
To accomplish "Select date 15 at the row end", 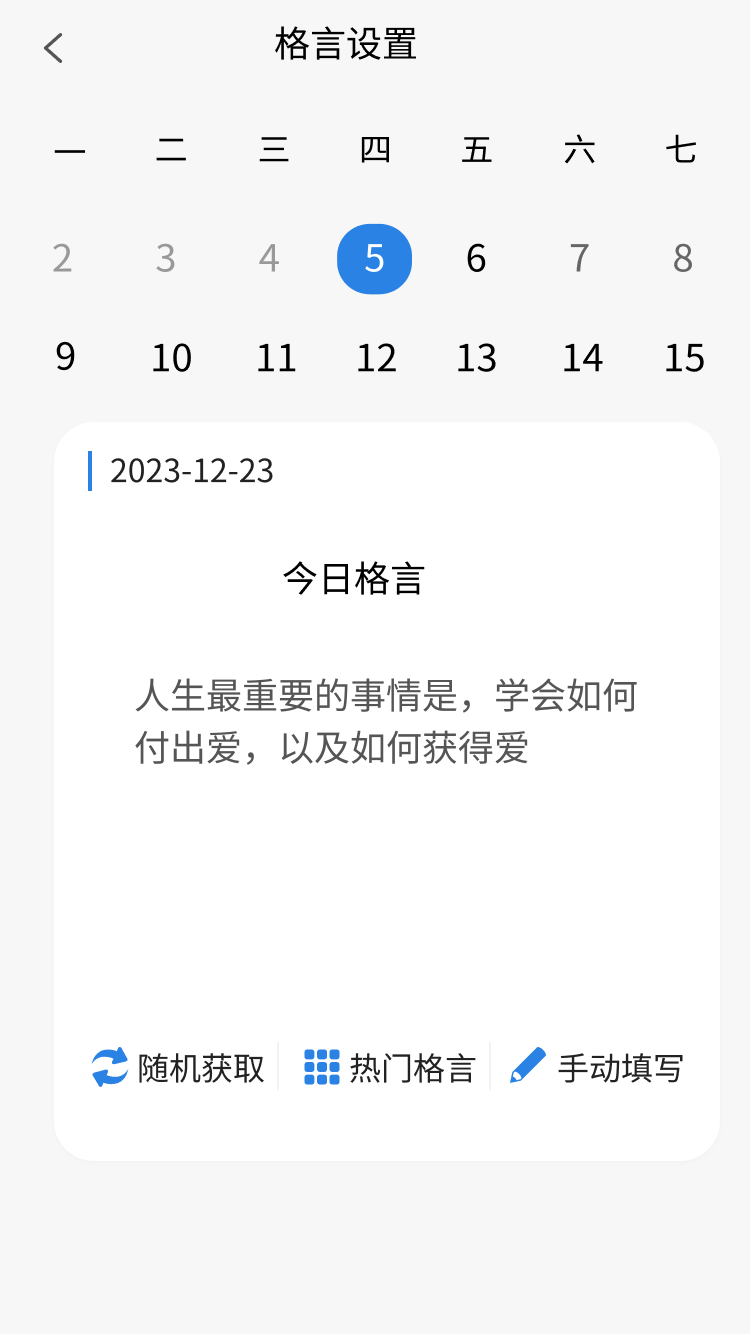I will tap(684, 358).
